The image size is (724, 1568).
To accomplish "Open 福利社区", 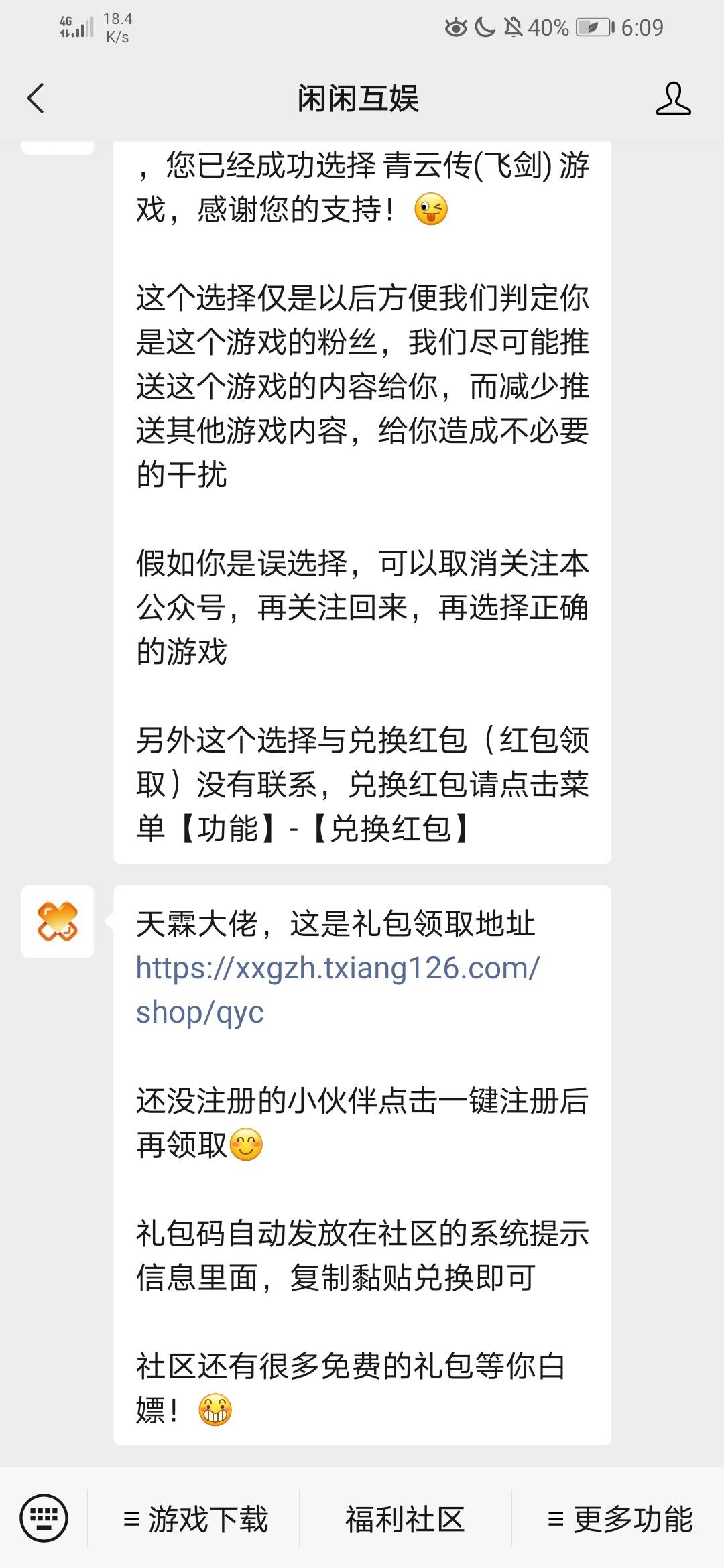I will coord(405,1519).
